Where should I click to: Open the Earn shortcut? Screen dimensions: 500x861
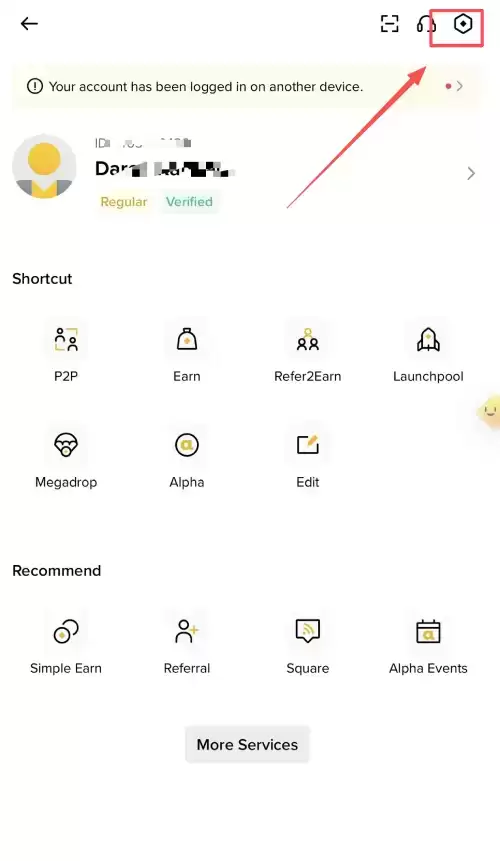187,351
